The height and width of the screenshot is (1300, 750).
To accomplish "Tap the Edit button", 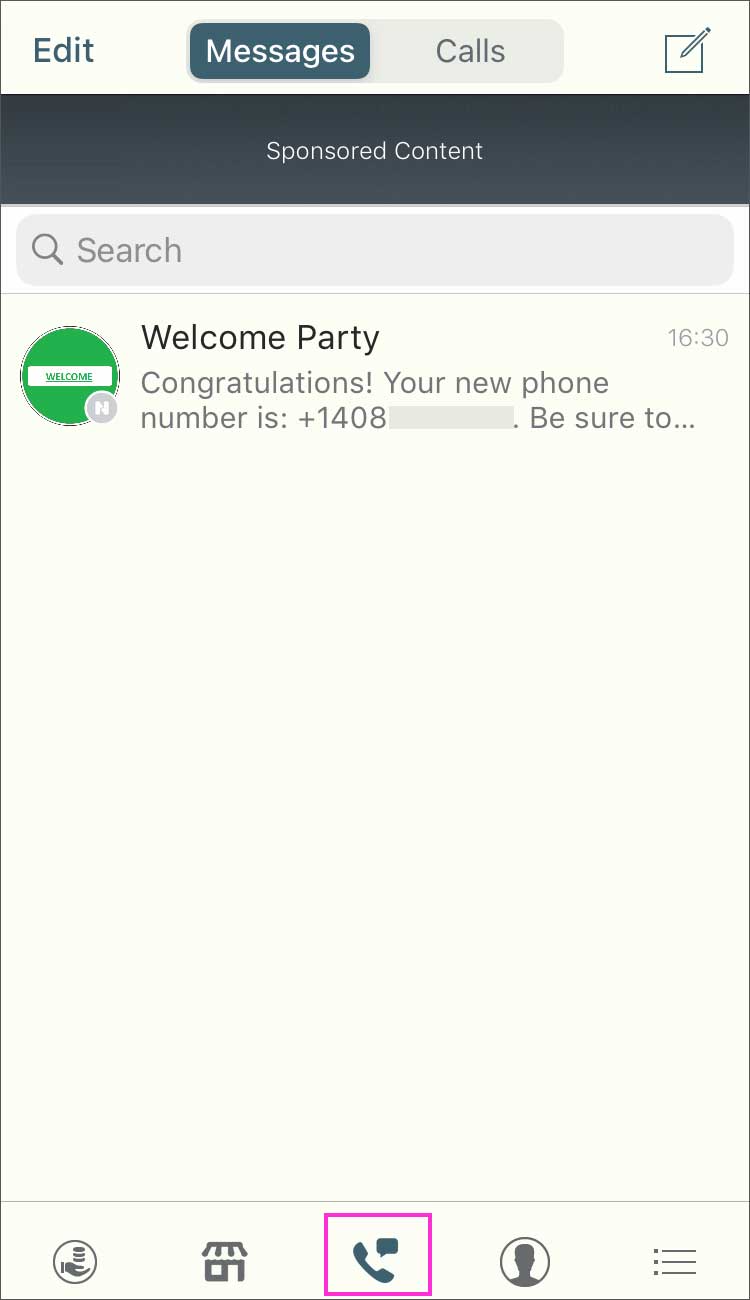I will pyautogui.click(x=63, y=50).
